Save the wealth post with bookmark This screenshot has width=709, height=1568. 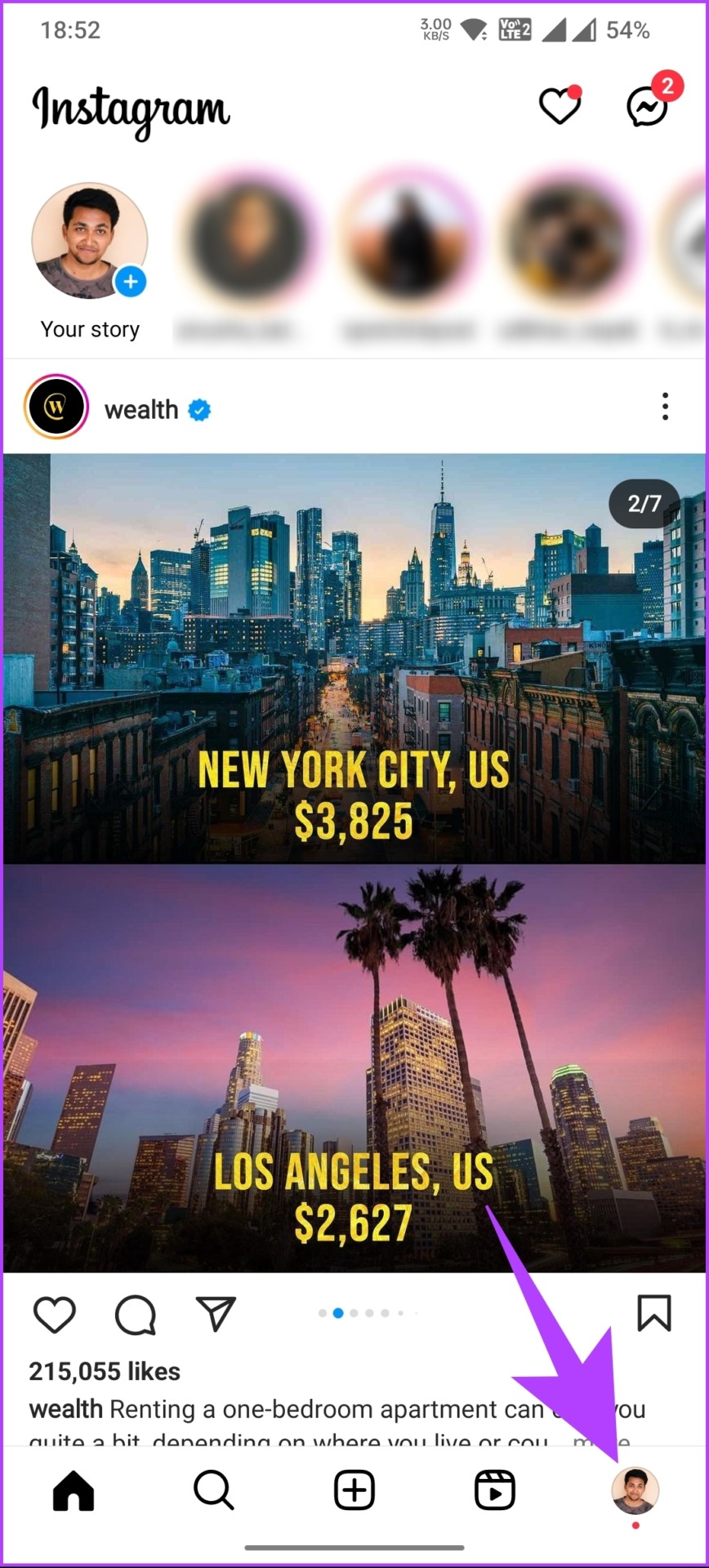click(x=653, y=1313)
